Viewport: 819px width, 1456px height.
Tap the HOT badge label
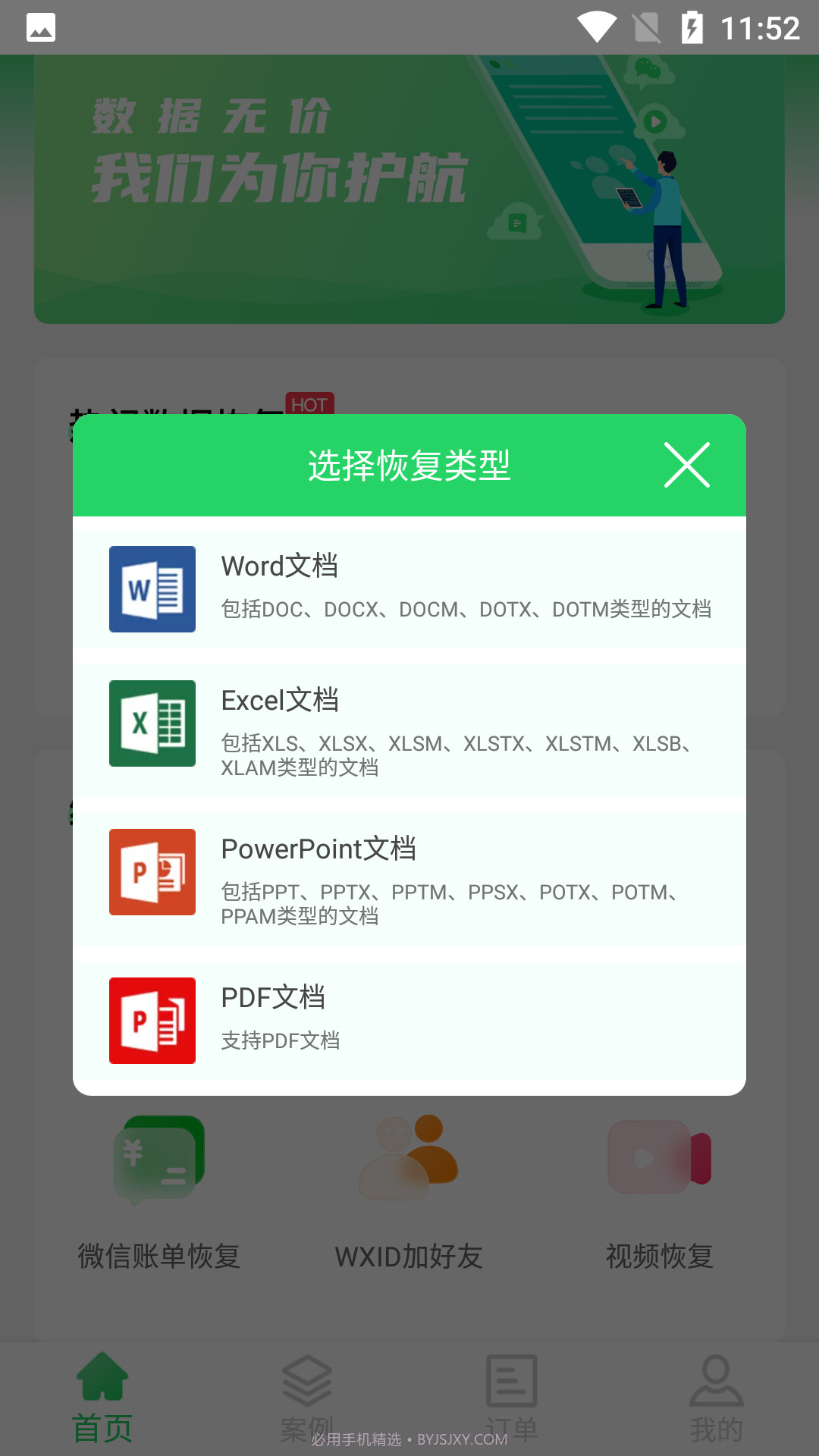coord(311,404)
